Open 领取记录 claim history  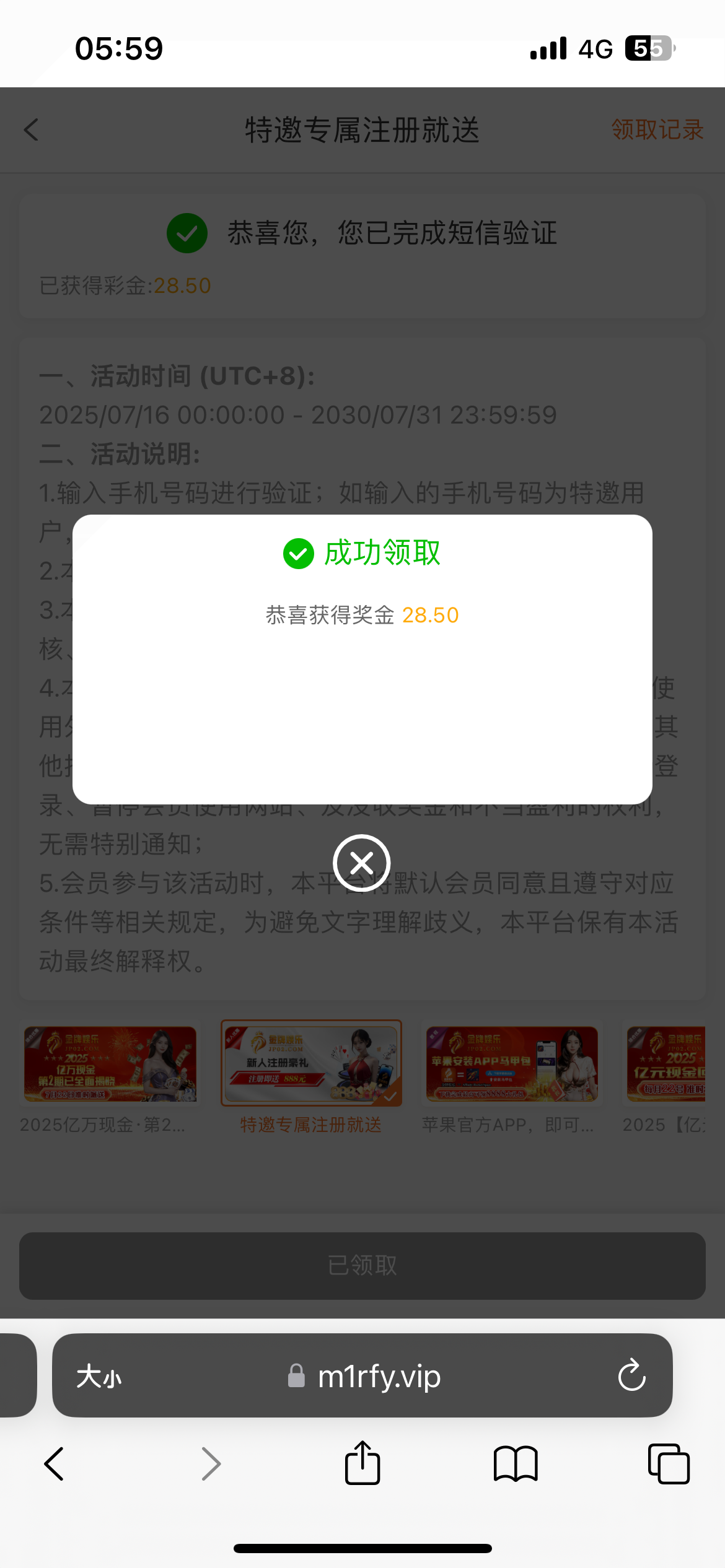[657, 130]
